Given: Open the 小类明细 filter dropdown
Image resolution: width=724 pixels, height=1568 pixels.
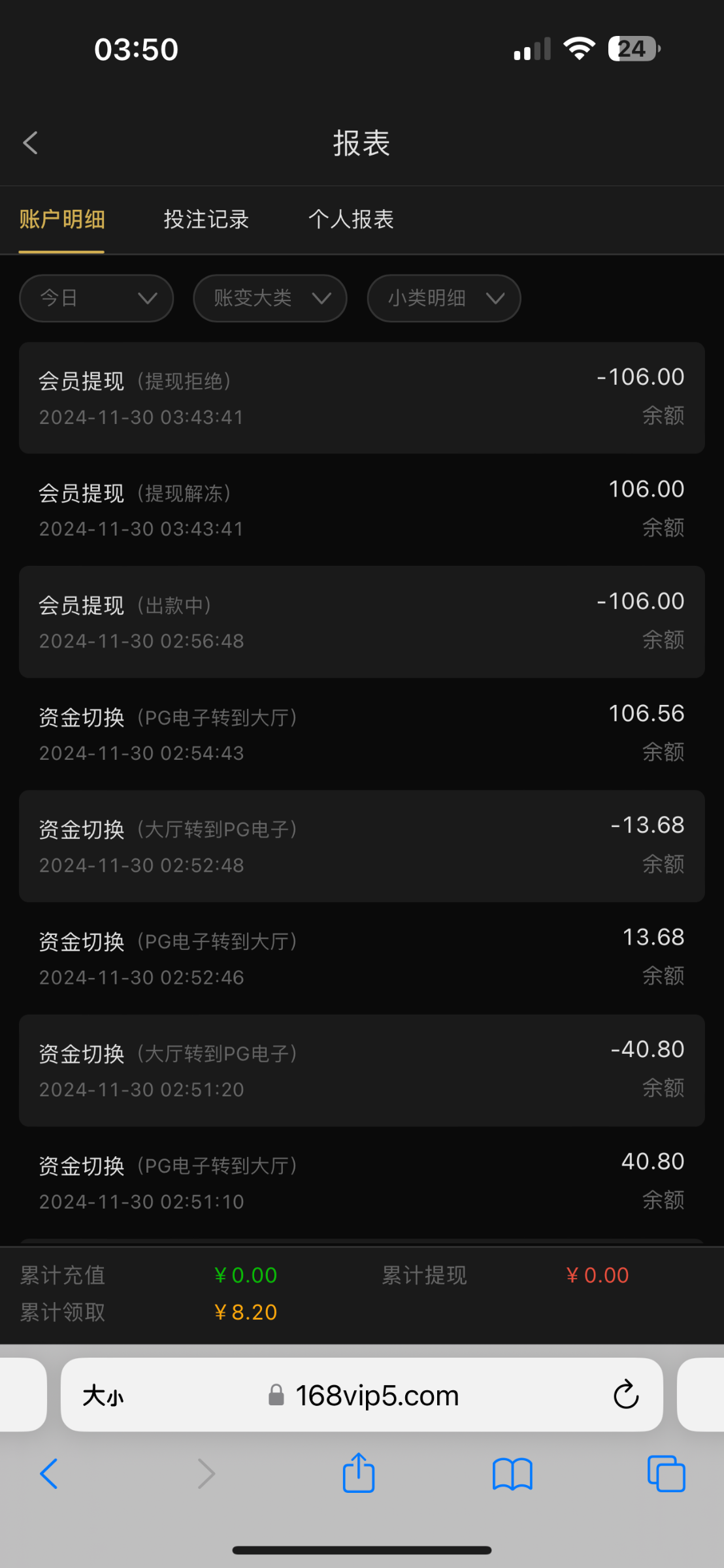Looking at the screenshot, I should [444, 299].
